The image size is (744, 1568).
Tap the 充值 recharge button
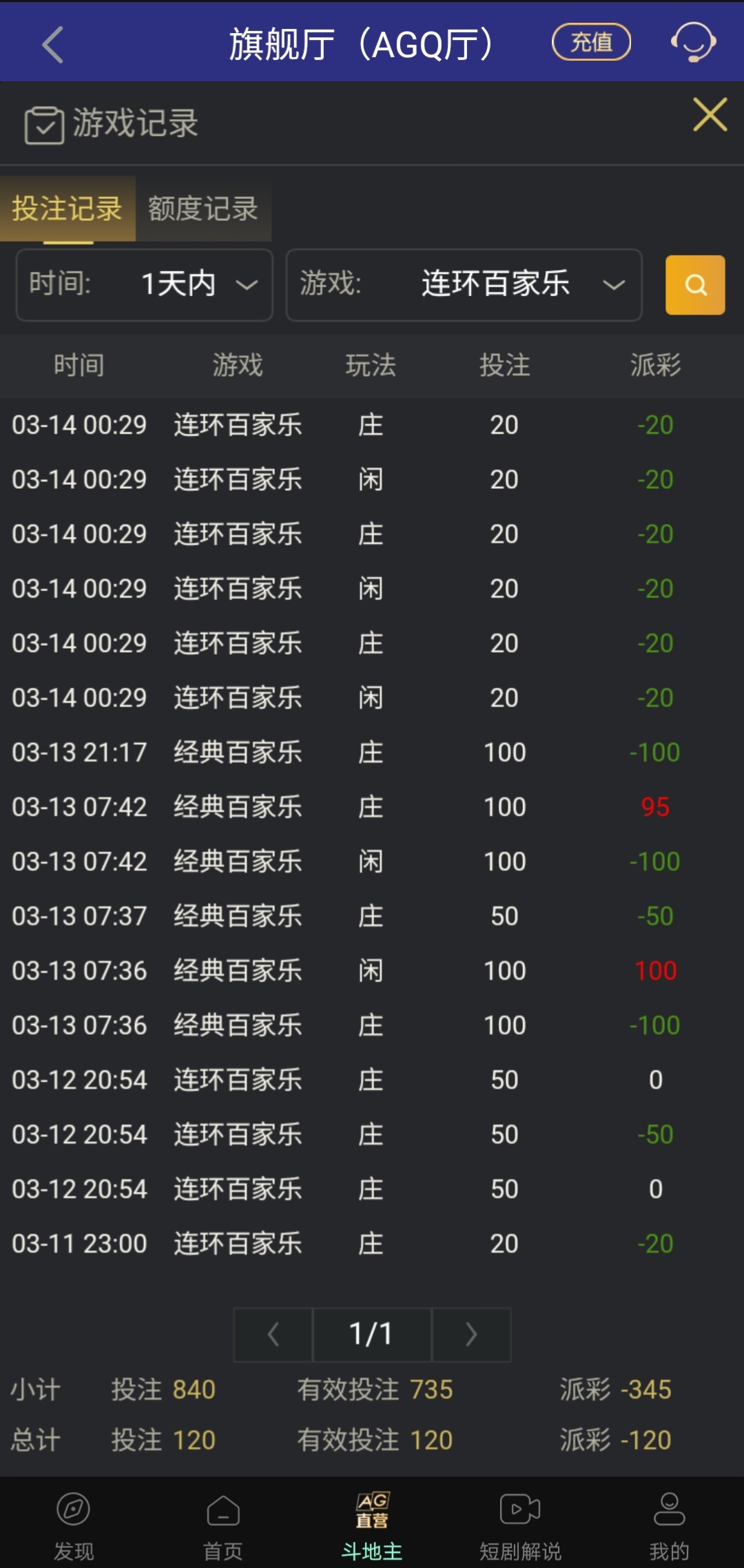click(591, 43)
